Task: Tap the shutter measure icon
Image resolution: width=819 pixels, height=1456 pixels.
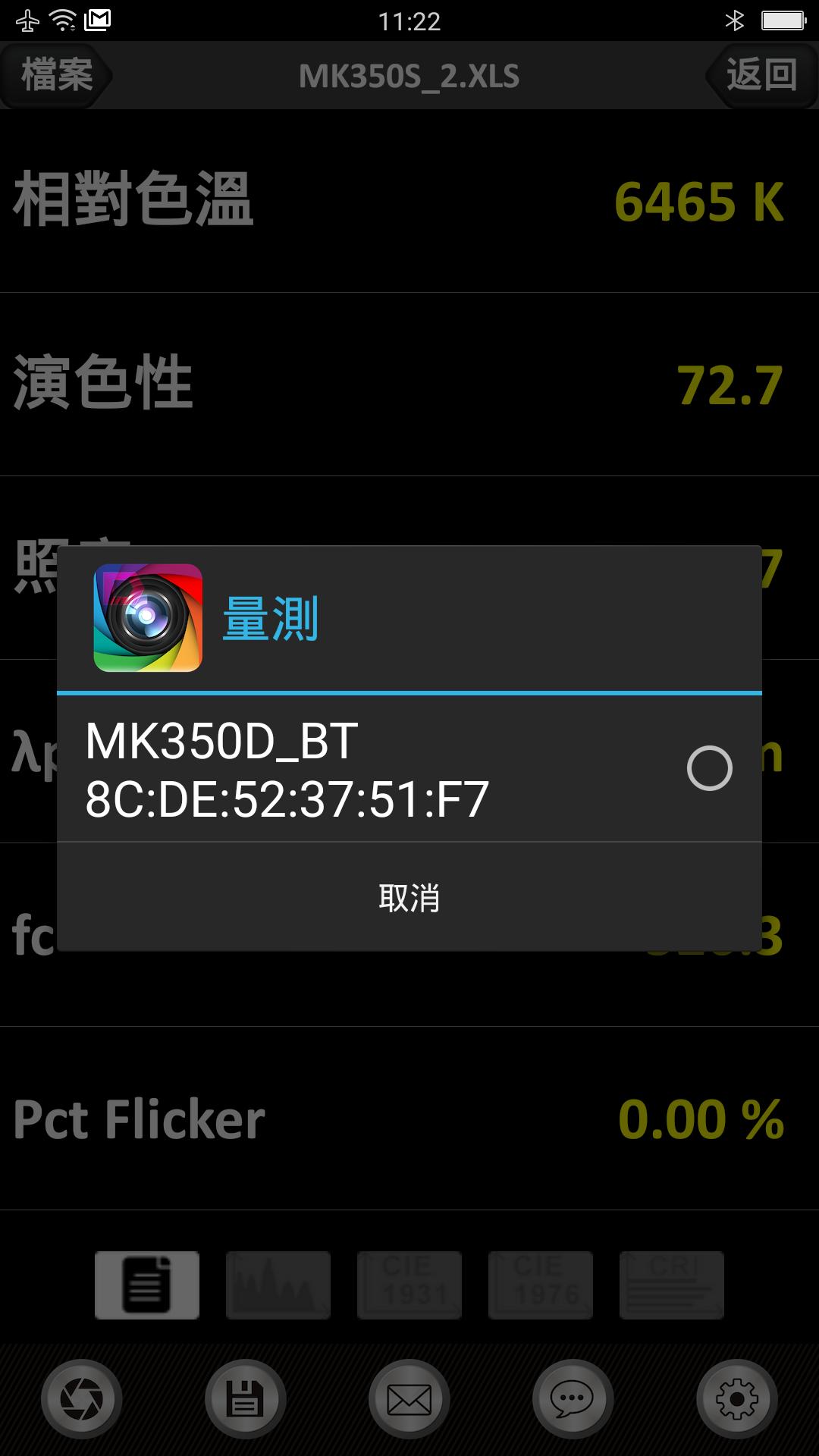Action: (x=82, y=1399)
